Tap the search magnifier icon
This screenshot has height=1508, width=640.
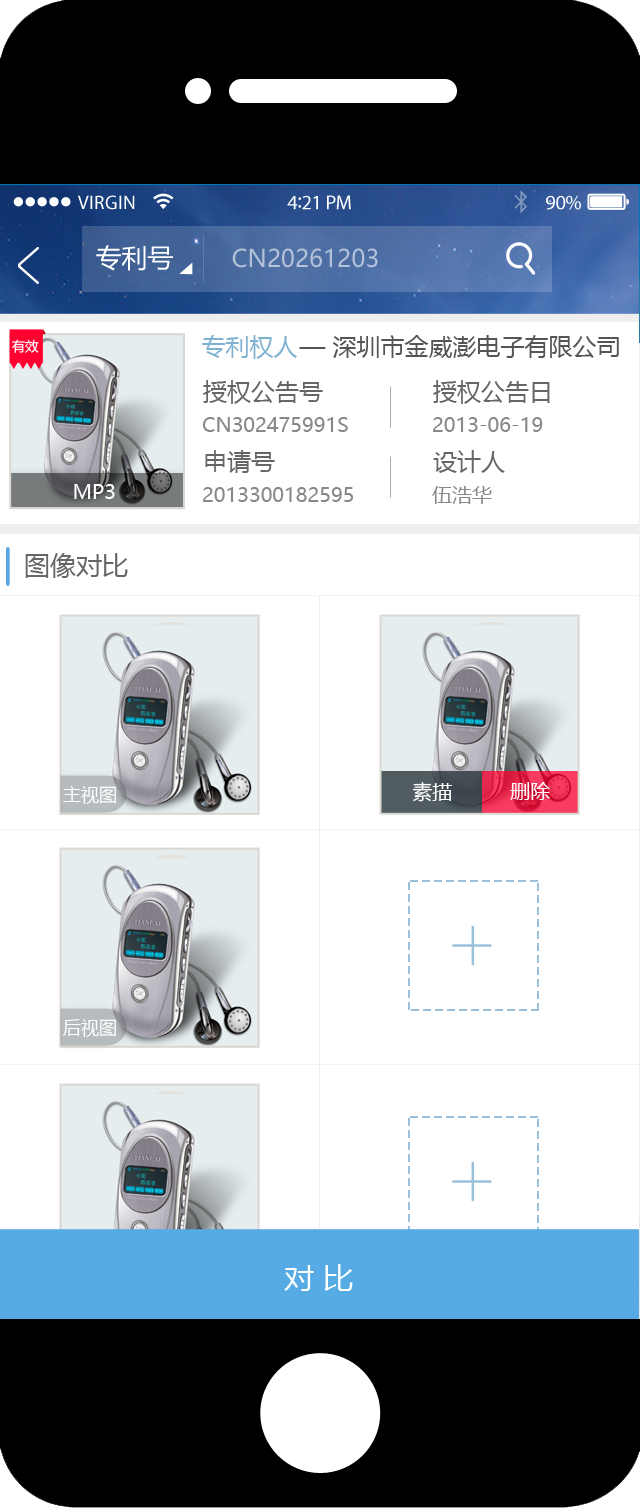520,259
